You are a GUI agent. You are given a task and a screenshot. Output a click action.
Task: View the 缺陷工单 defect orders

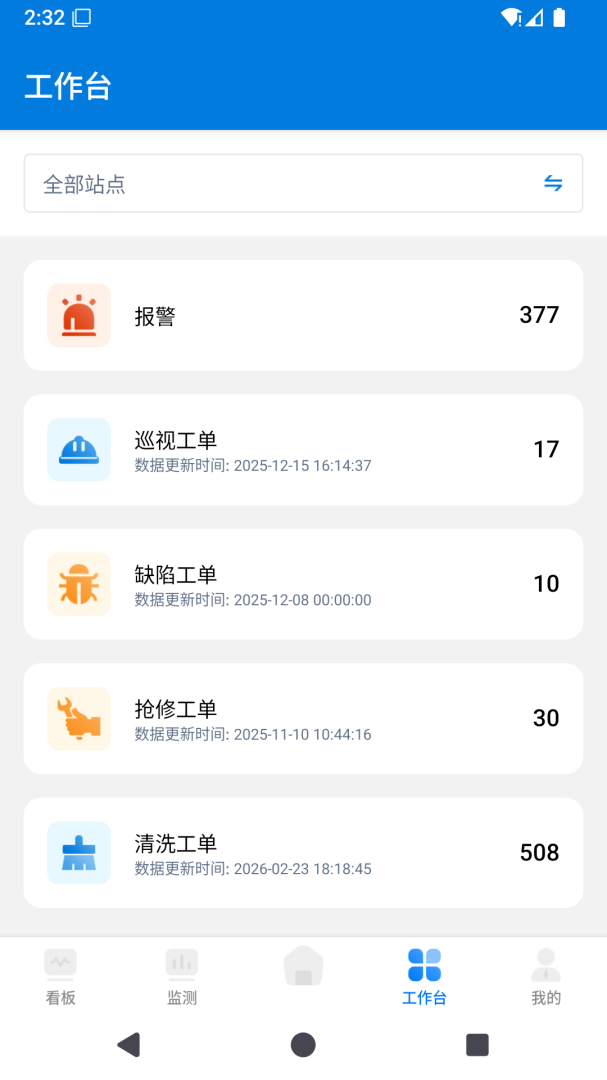[x=303, y=584]
